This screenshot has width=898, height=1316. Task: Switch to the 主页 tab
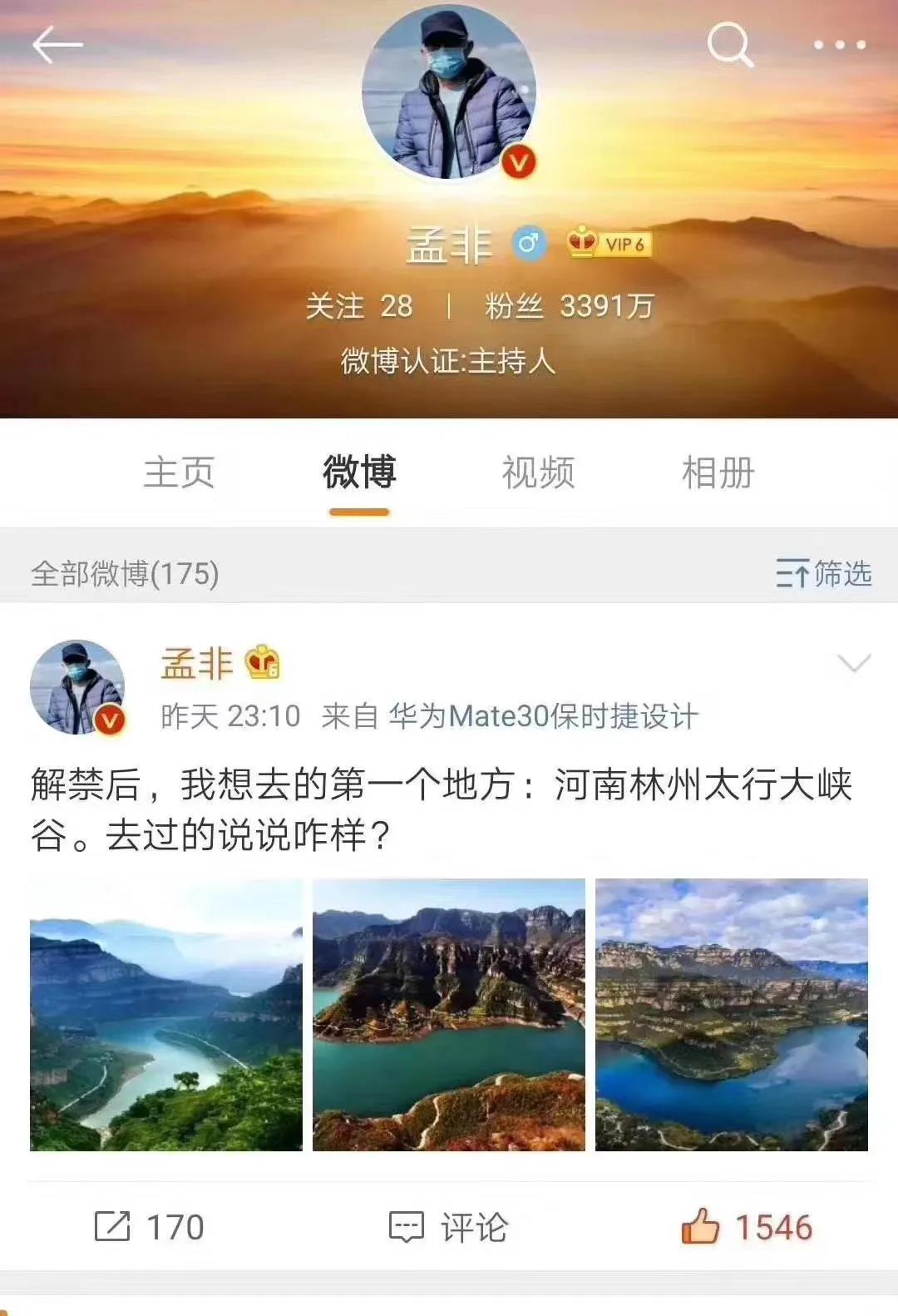[x=179, y=472]
